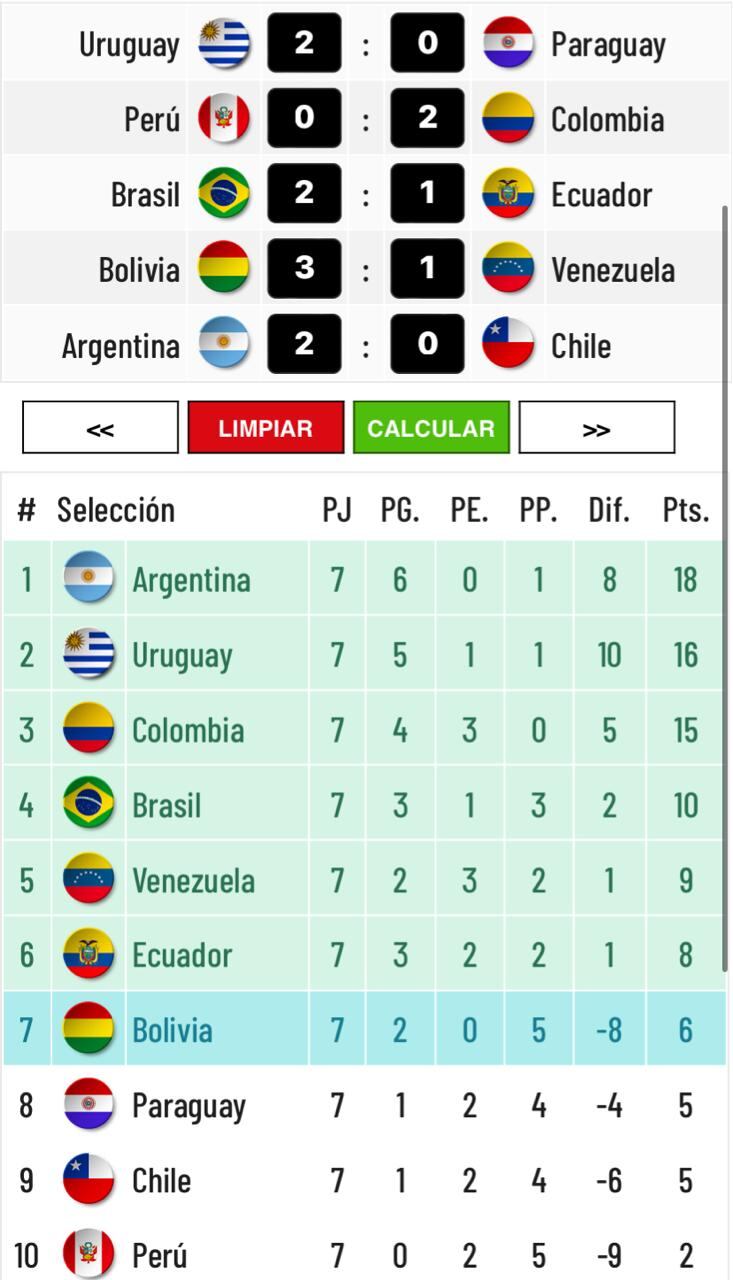This screenshot has height=1280, width=733.
Task: Select the Colombia flag icon next to Perú match
Action: (508, 118)
